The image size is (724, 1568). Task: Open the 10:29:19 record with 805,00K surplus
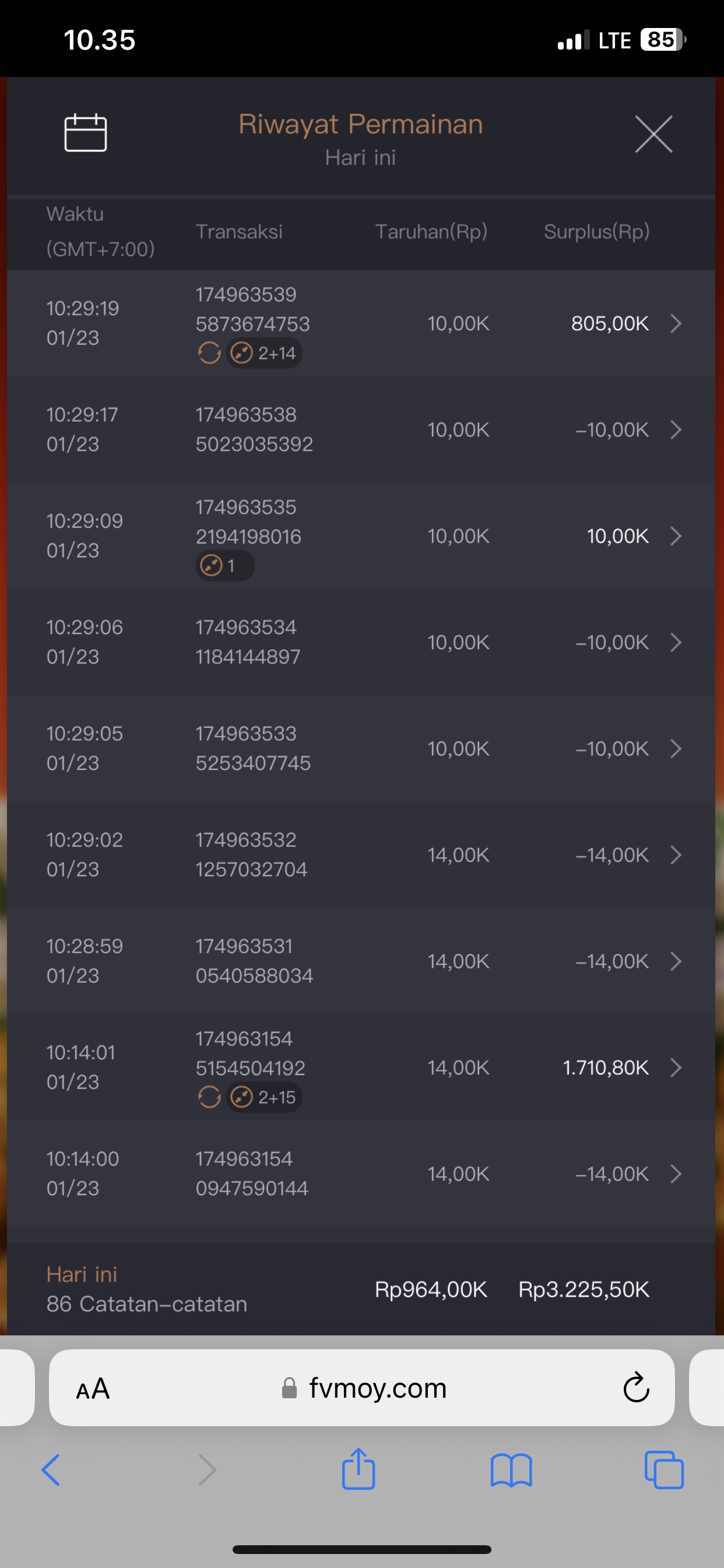click(x=676, y=323)
